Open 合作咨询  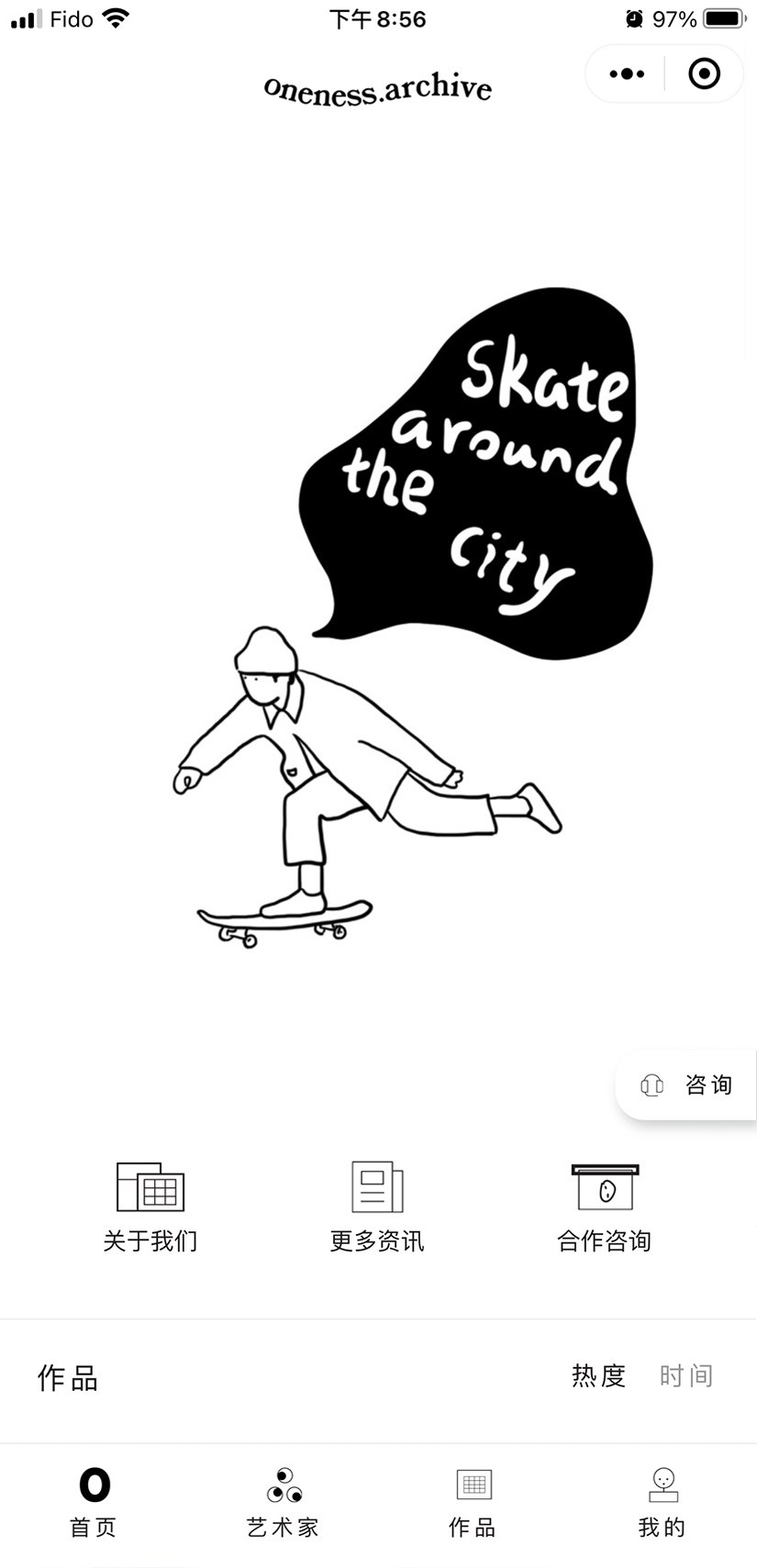pyautogui.click(x=604, y=1206)
